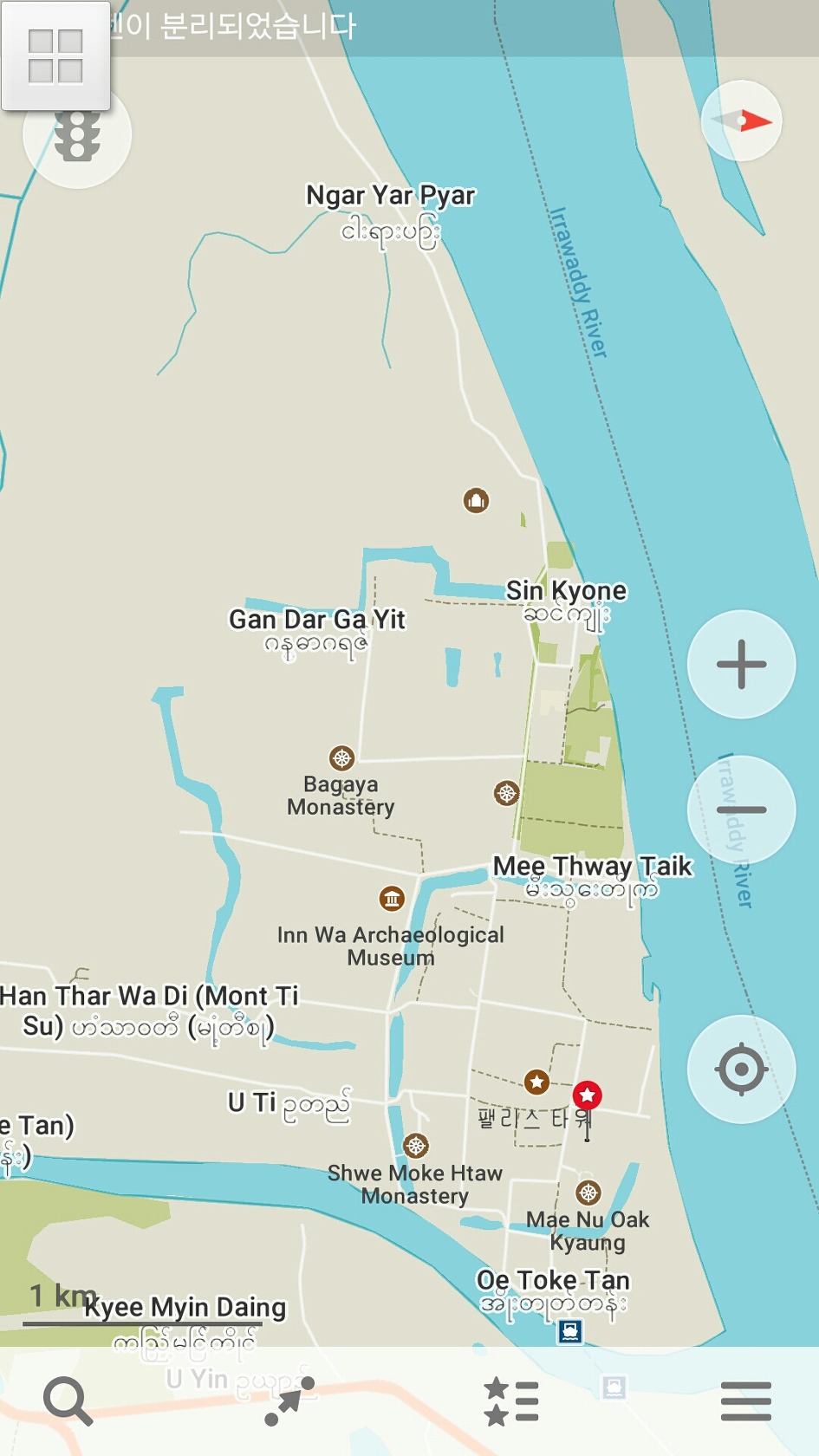Select the Mae Nu Oak Kyaung marker
The image size is (819, 1456).
click(x=588, y=1193)
